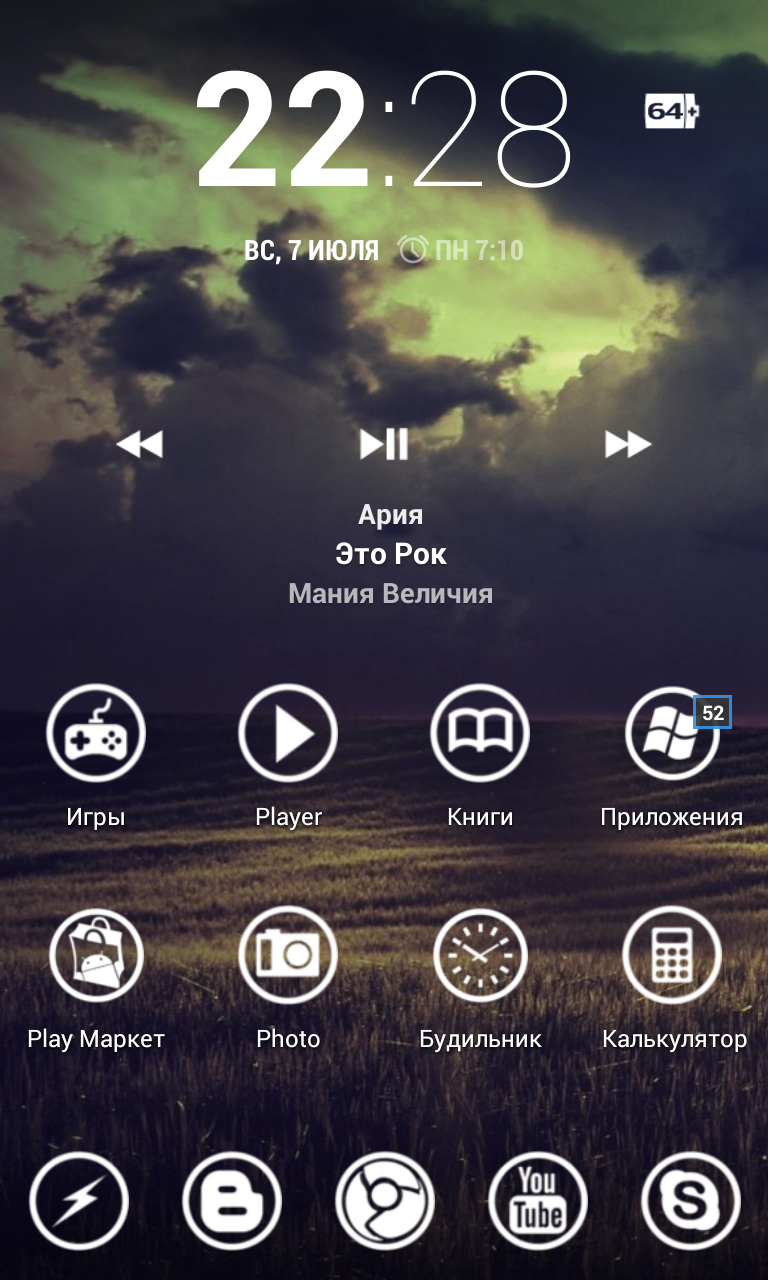This screenshot has width=768, height=1280.
Task: Launch the Калькулятор app
Action: 672,956
